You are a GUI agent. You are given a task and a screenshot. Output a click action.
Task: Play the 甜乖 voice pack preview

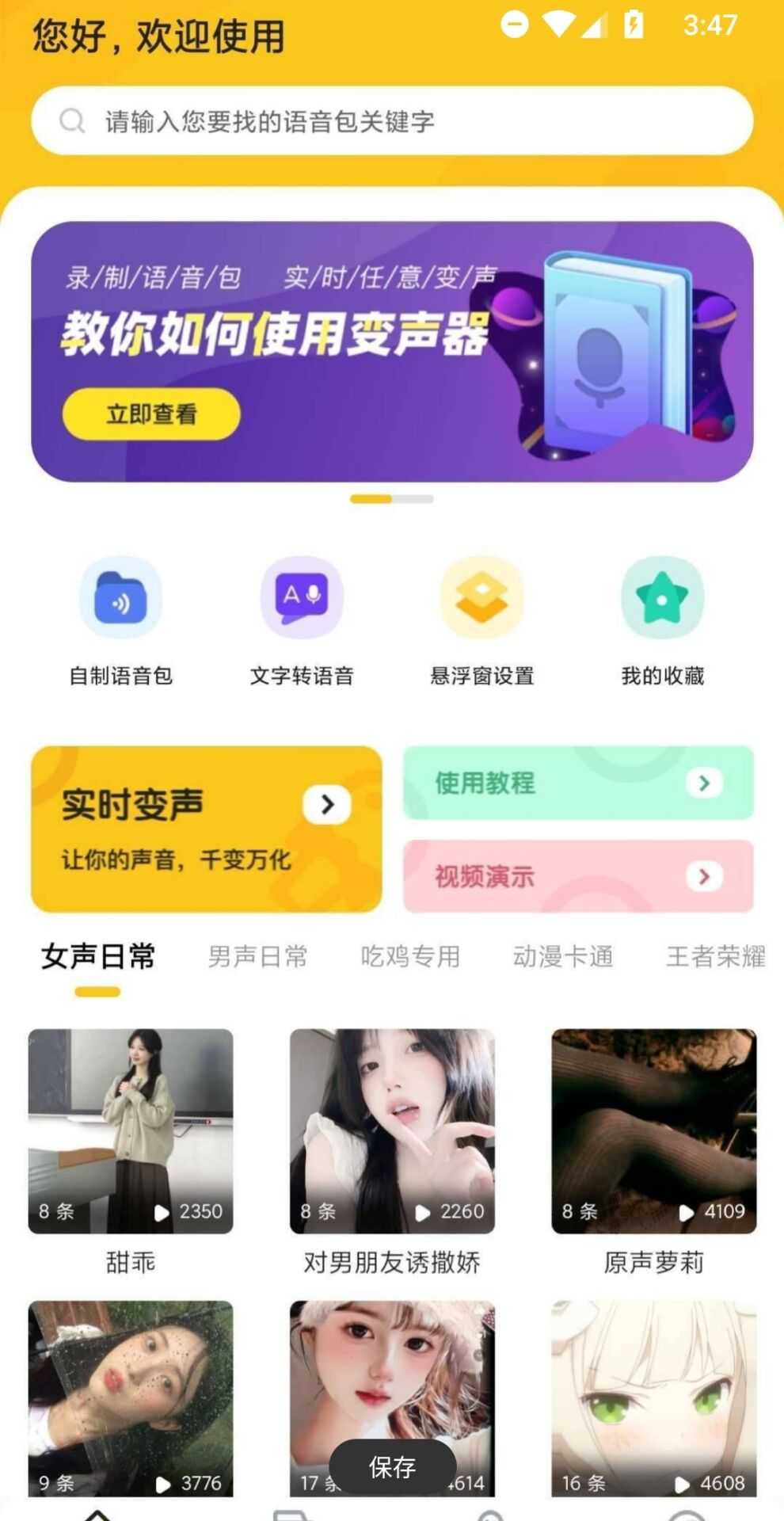click(x=161, y=1211)
